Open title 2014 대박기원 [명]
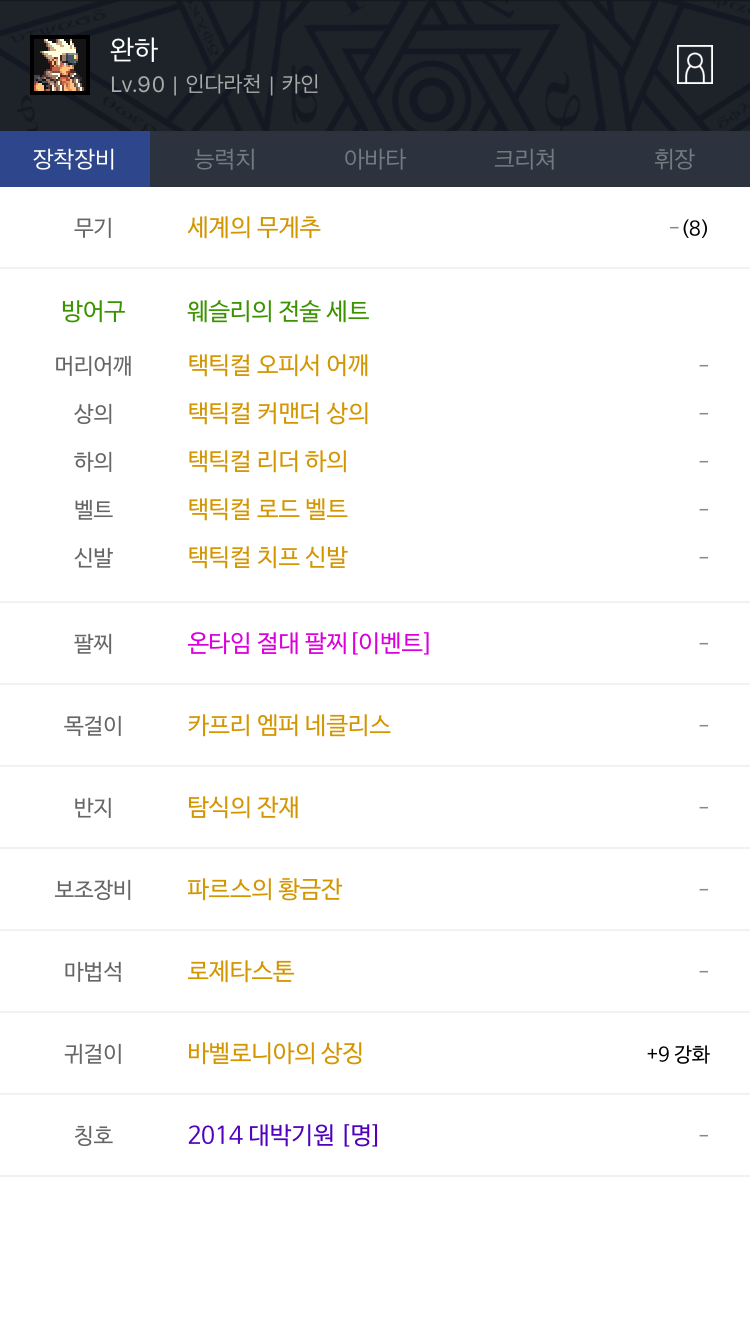The width and height of the screenshot is (750, 1334). 283,1135
